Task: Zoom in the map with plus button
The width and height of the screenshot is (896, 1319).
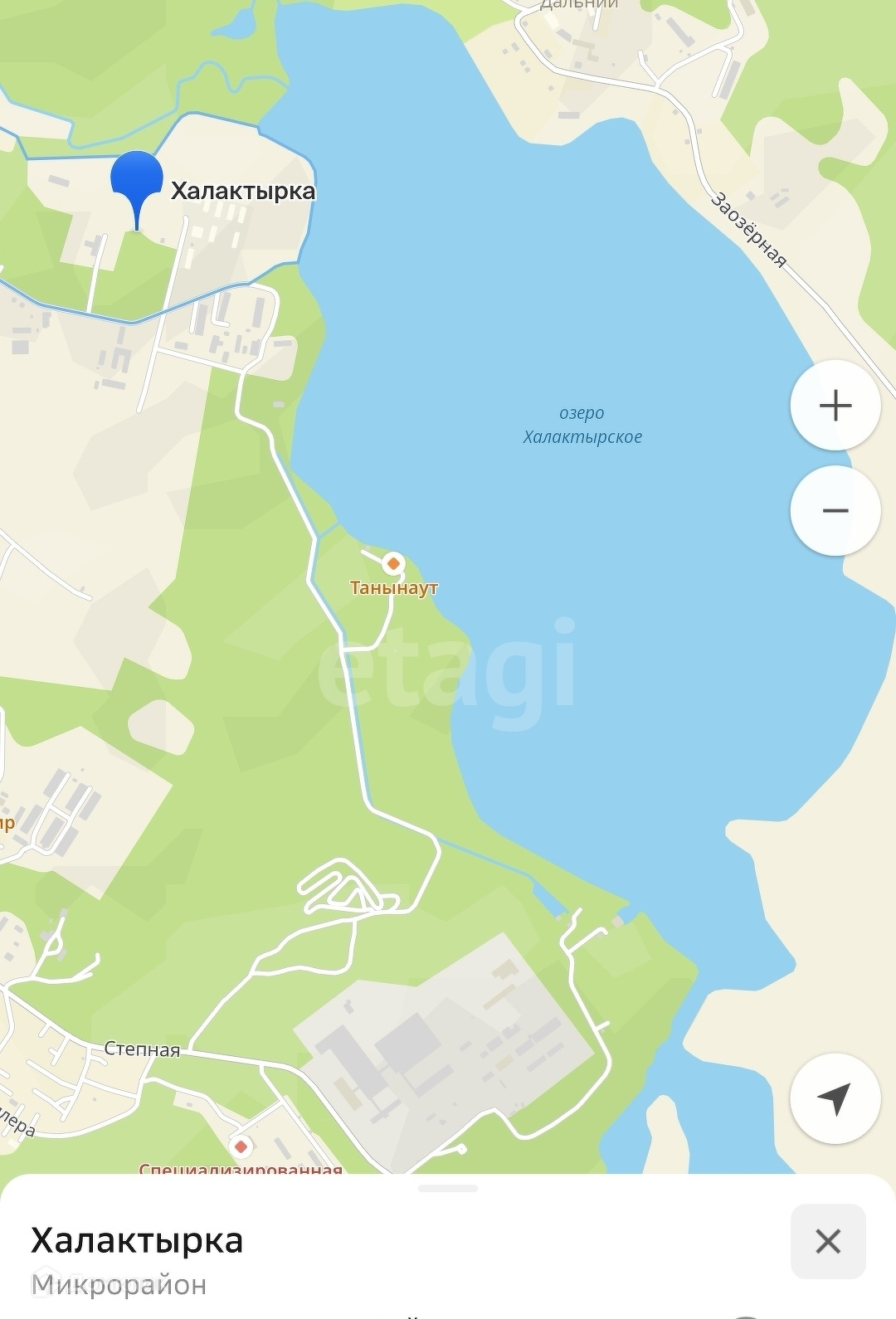Action: pyautogui.click(x=835, y=406)
